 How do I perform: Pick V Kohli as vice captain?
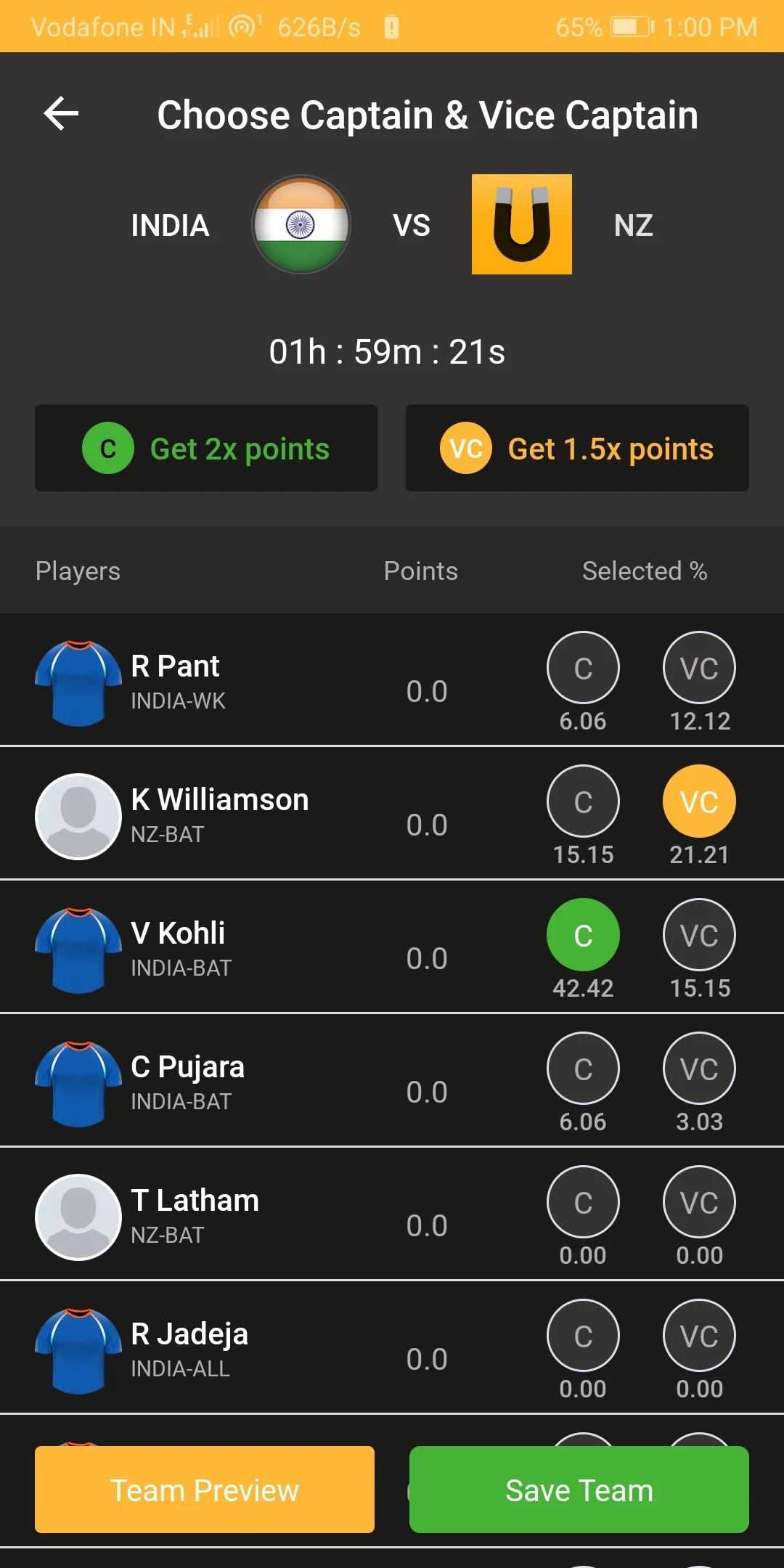pyautogui.click(x=699, y=935)
